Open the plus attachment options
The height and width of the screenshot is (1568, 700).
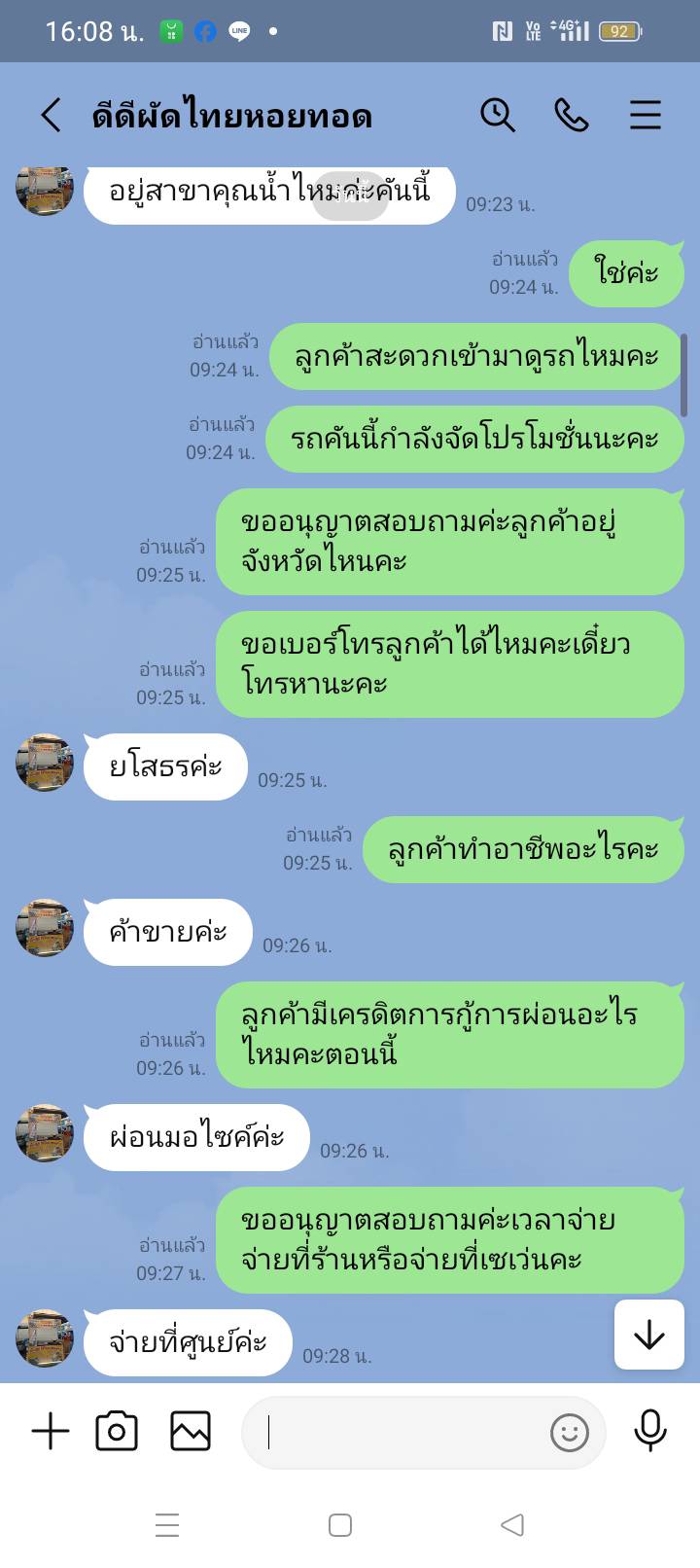tap(50, 1431)
